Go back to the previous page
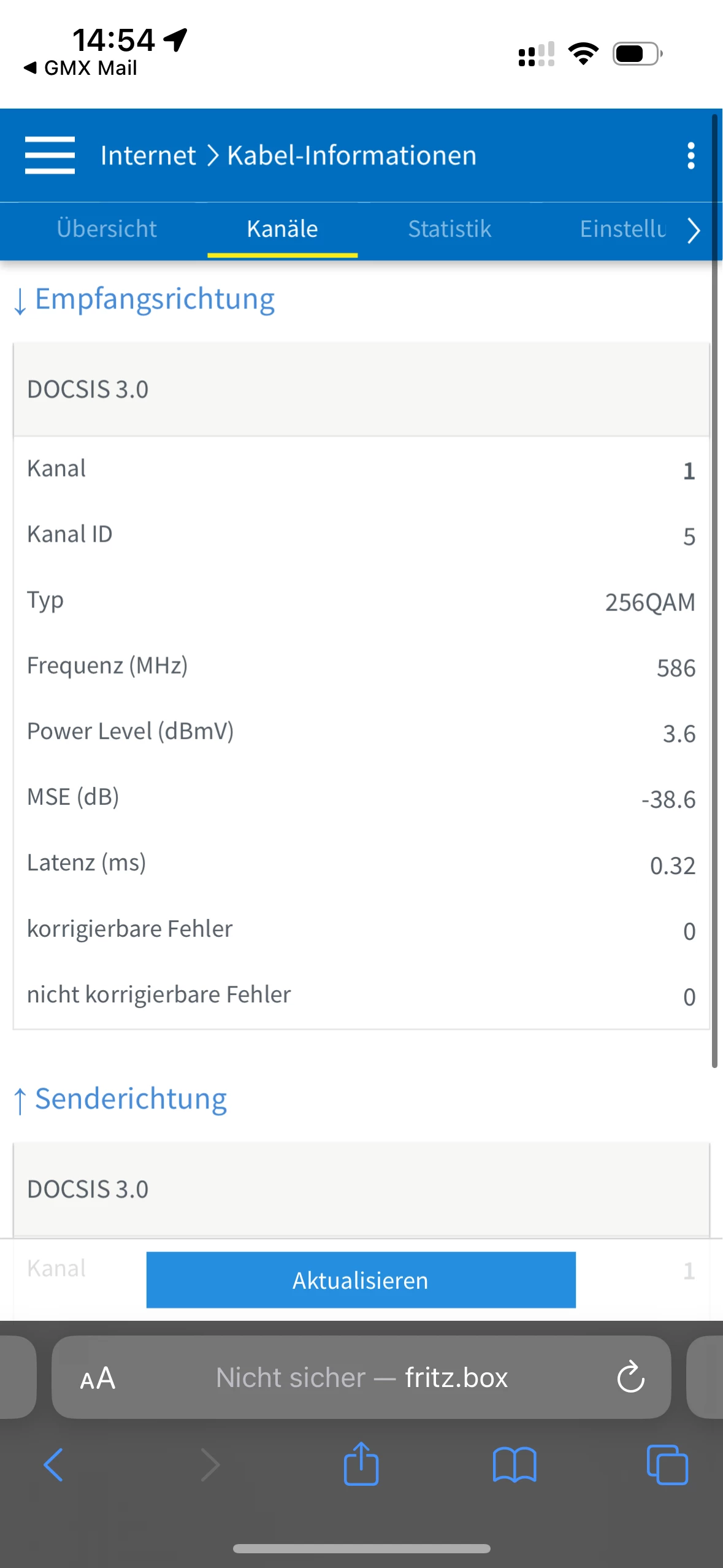 point(53,1465)
